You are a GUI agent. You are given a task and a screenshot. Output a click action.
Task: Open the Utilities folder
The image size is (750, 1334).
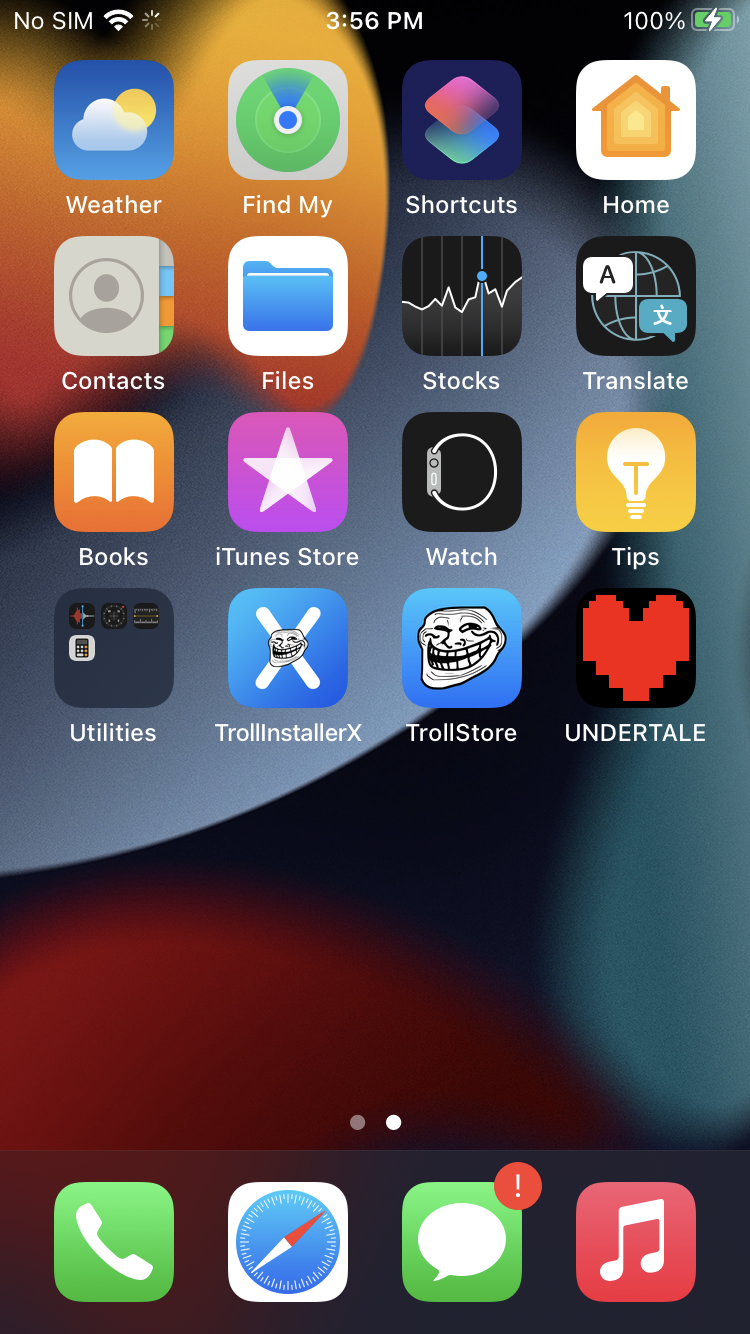114,648
